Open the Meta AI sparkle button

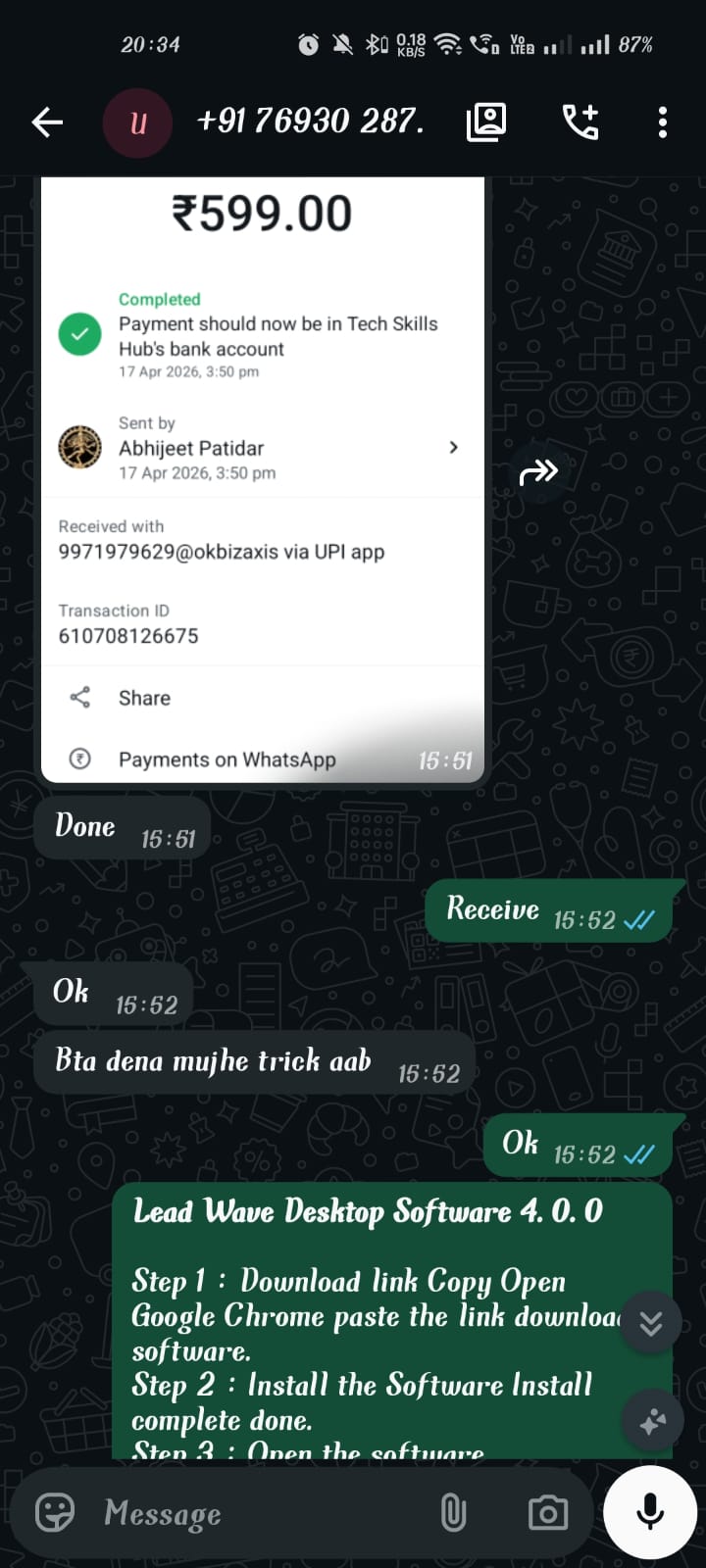[652, 1420]
